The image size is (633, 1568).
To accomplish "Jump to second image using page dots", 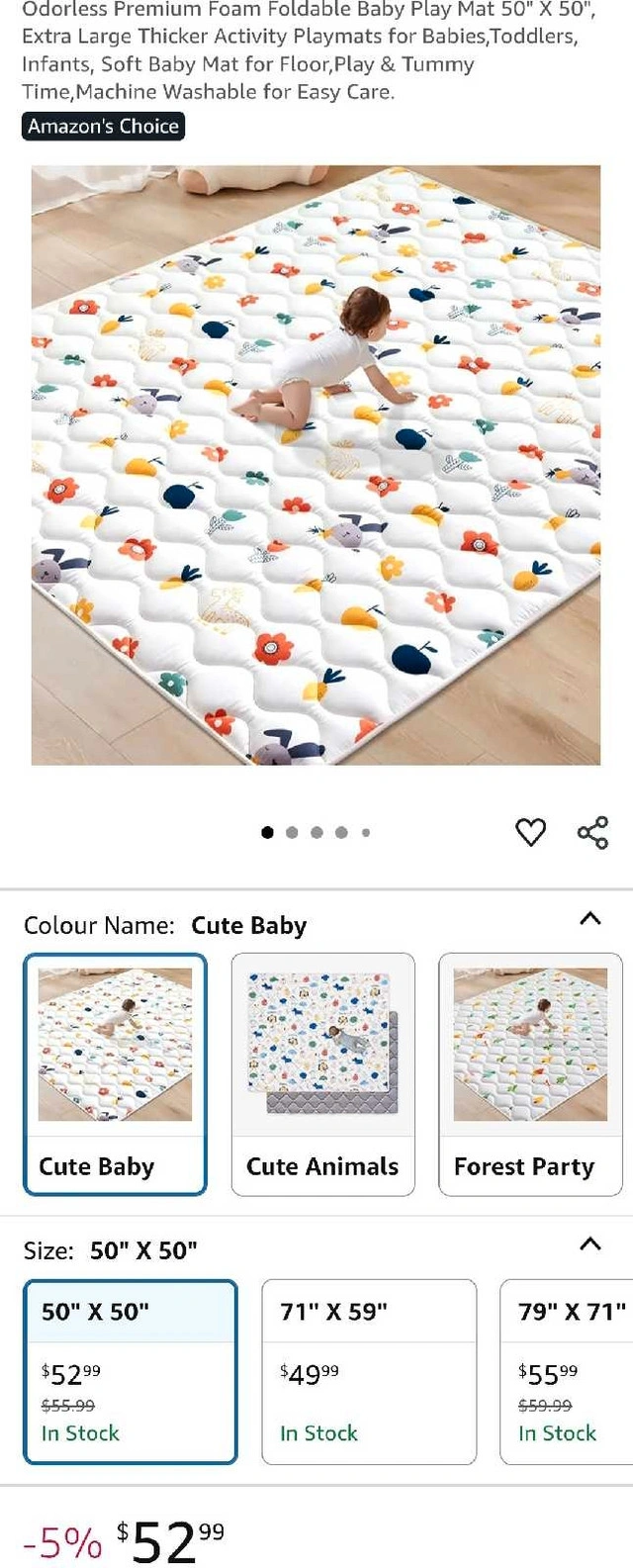I will click(292, 833).
